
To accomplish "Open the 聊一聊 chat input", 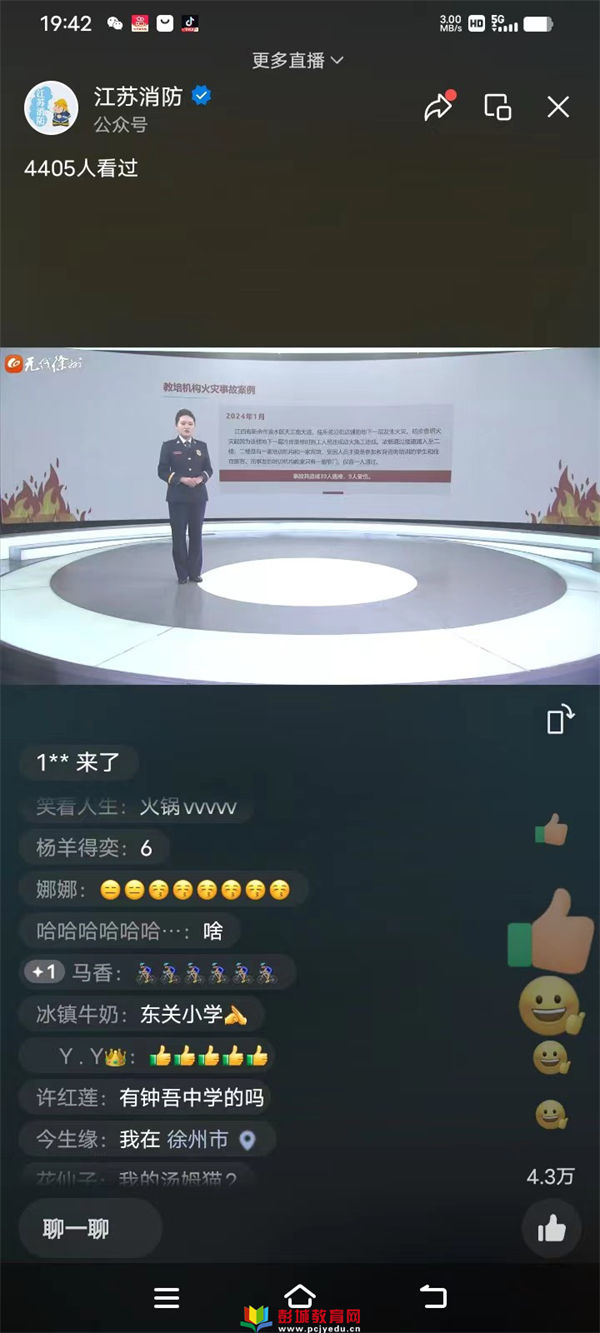I will 90,1229.
